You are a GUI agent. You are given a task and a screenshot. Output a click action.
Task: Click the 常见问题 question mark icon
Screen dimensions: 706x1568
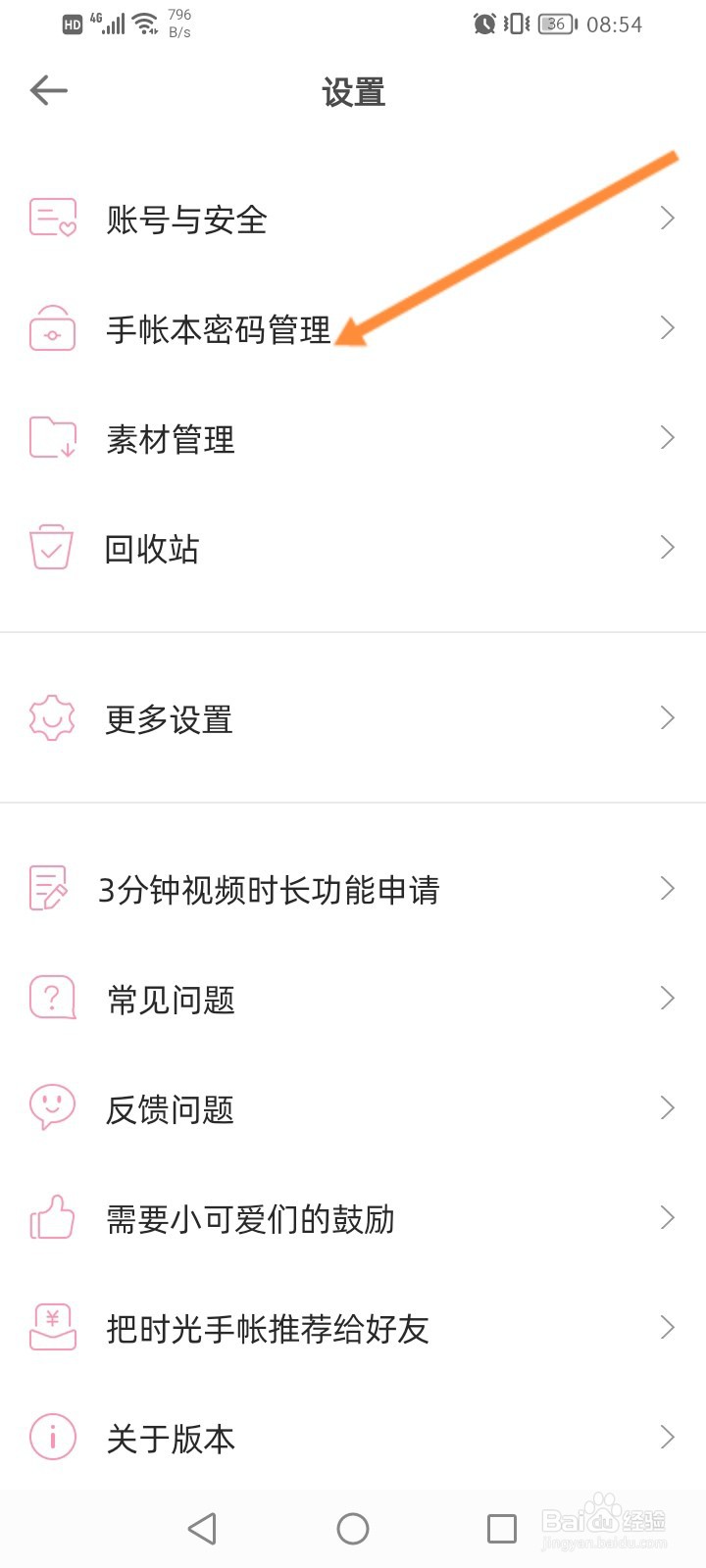(x=51, y=998)
